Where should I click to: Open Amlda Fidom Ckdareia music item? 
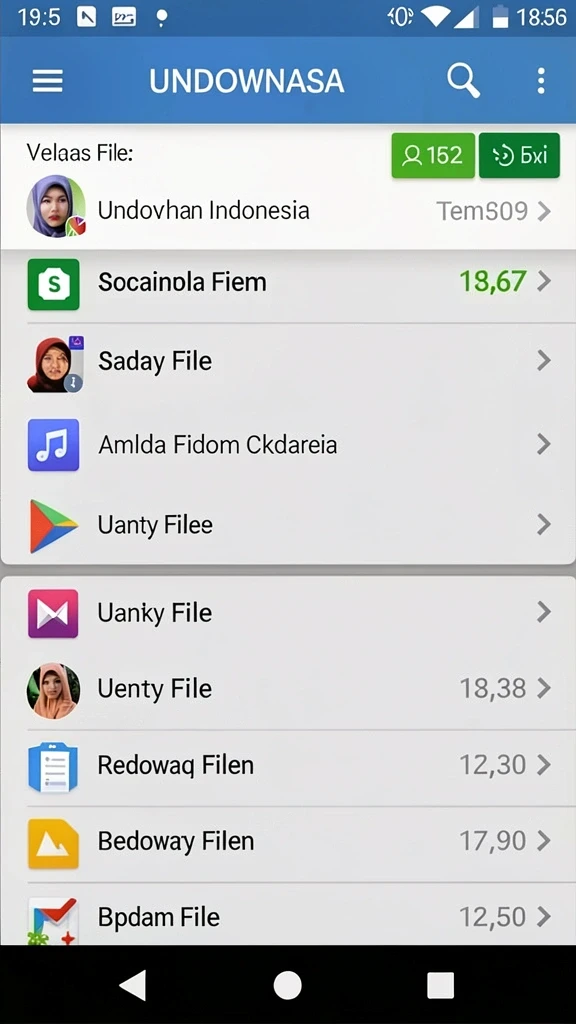tap(288, 445)
